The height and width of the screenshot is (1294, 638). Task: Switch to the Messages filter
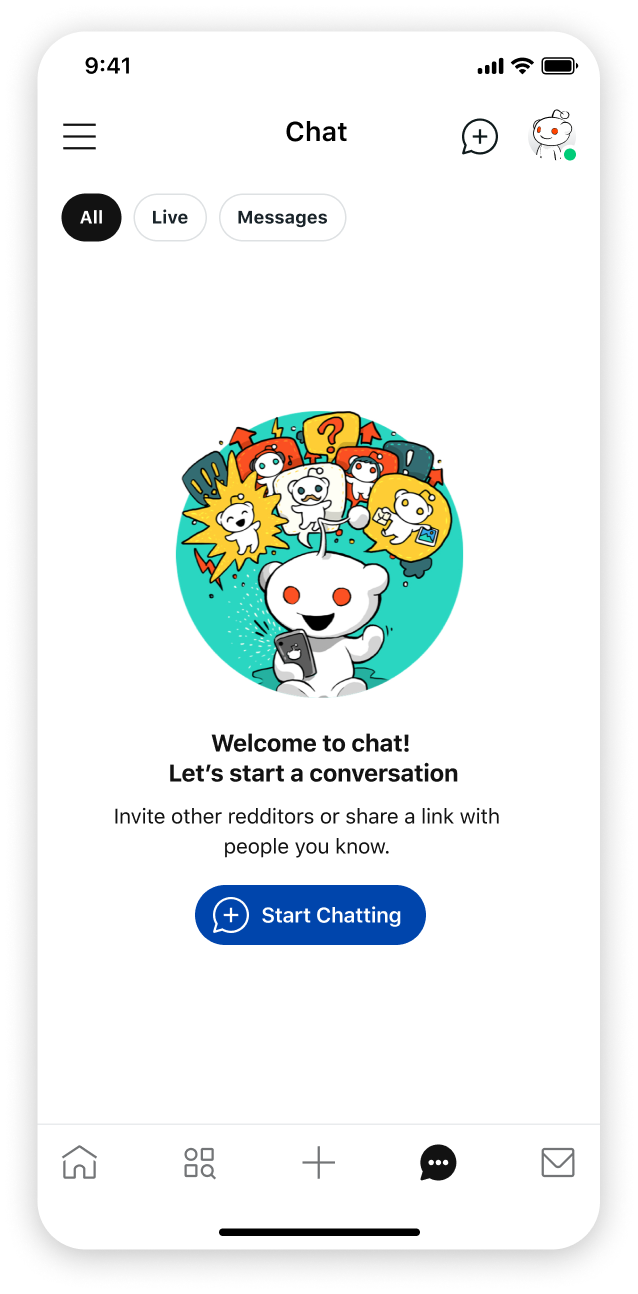[283, 217]
